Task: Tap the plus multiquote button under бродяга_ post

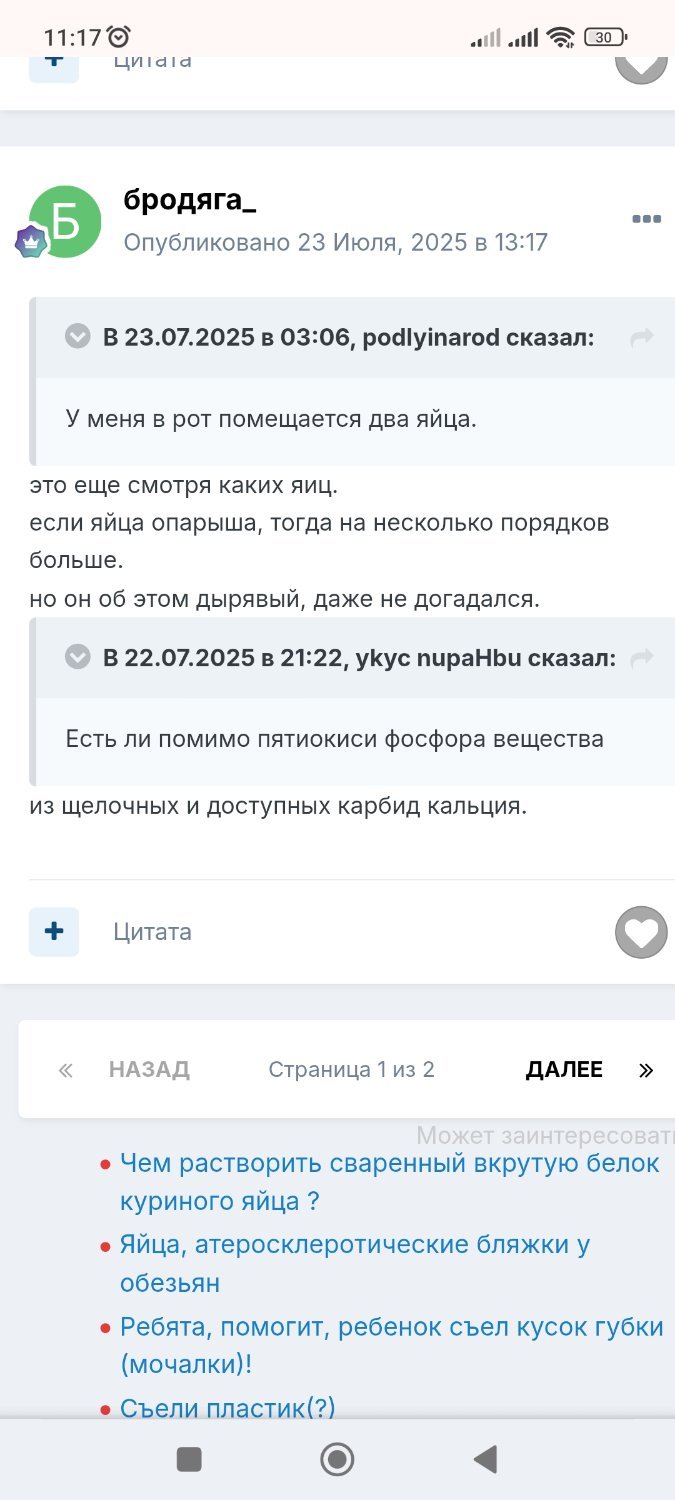Action: tap(54, 932)
